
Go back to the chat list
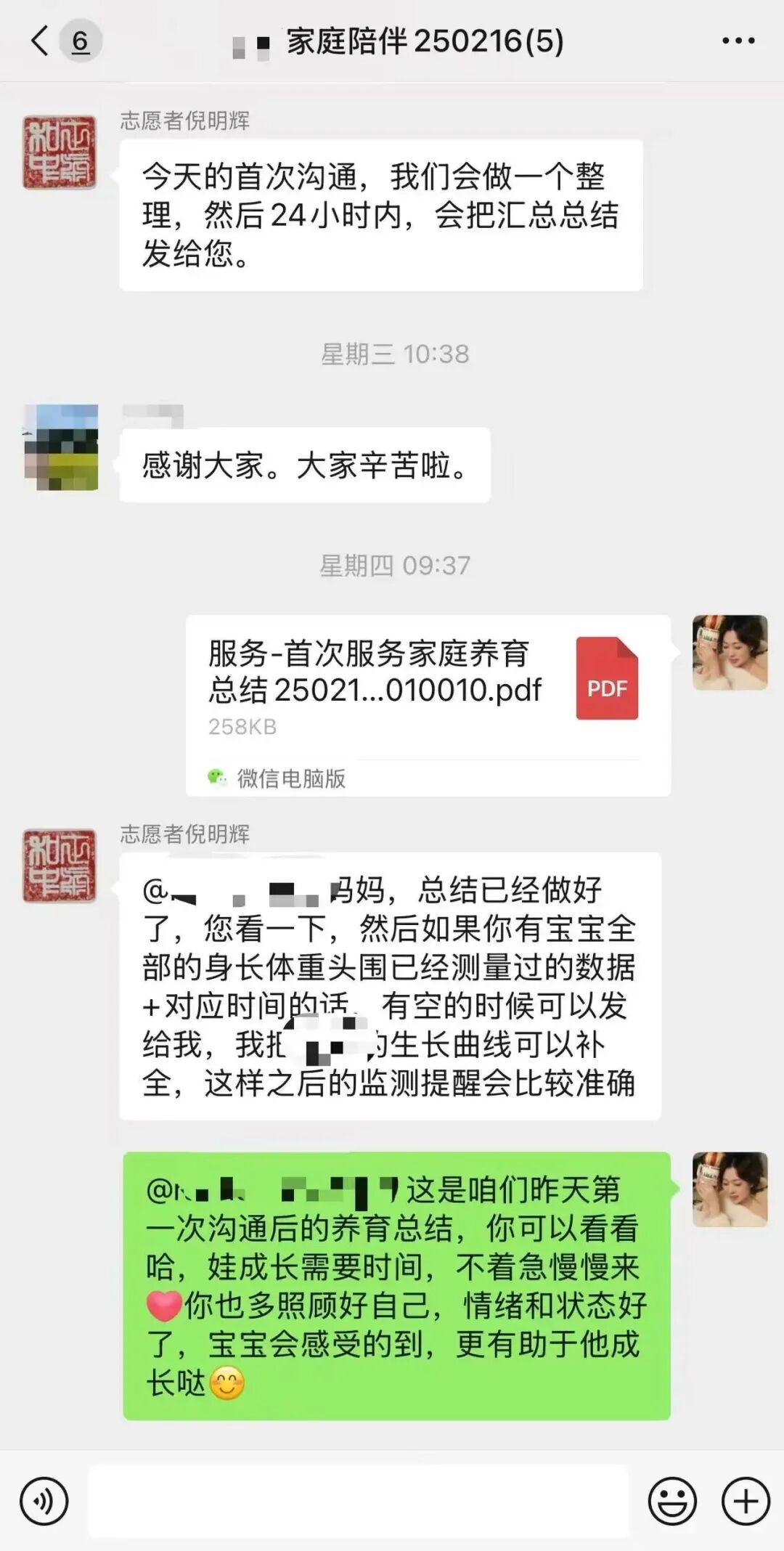point(41,41)
